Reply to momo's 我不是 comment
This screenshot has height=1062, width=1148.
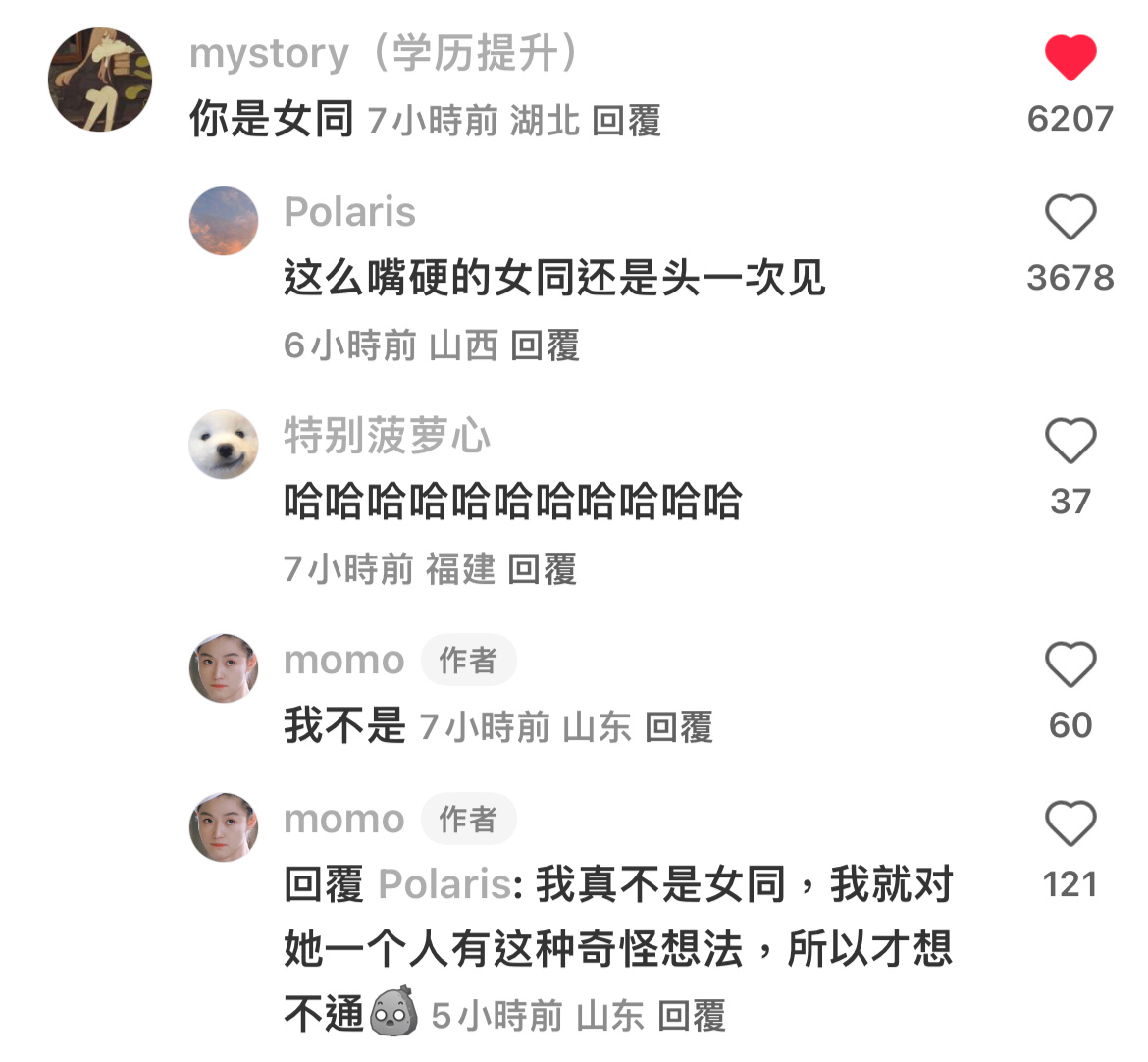(x=678, y=728)
